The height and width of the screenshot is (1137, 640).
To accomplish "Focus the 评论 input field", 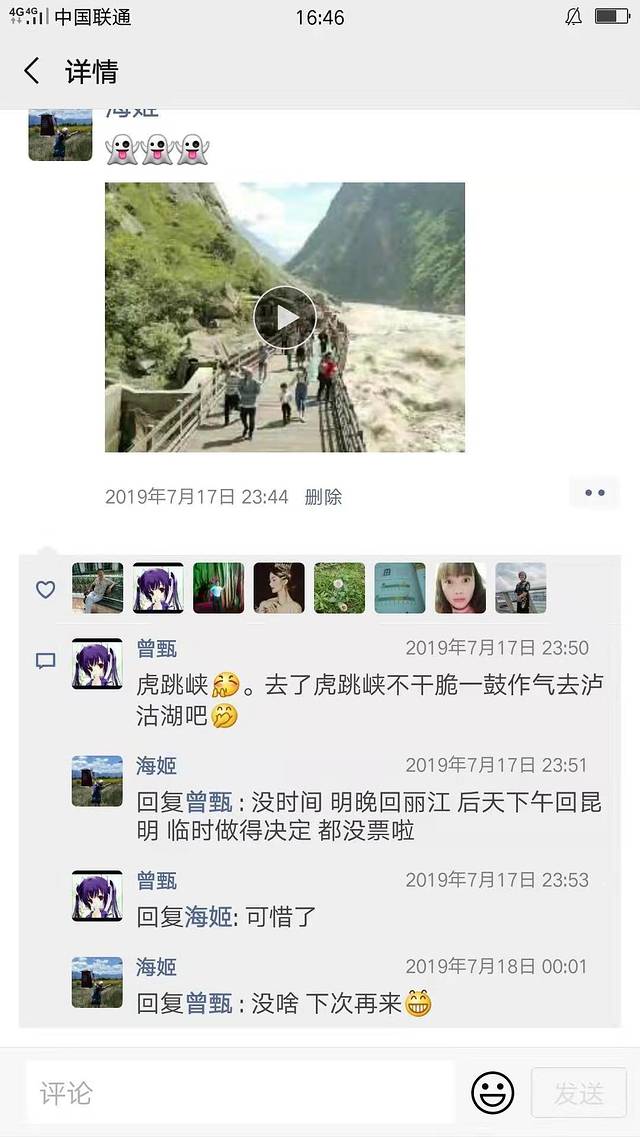I will pos(240,1093).
